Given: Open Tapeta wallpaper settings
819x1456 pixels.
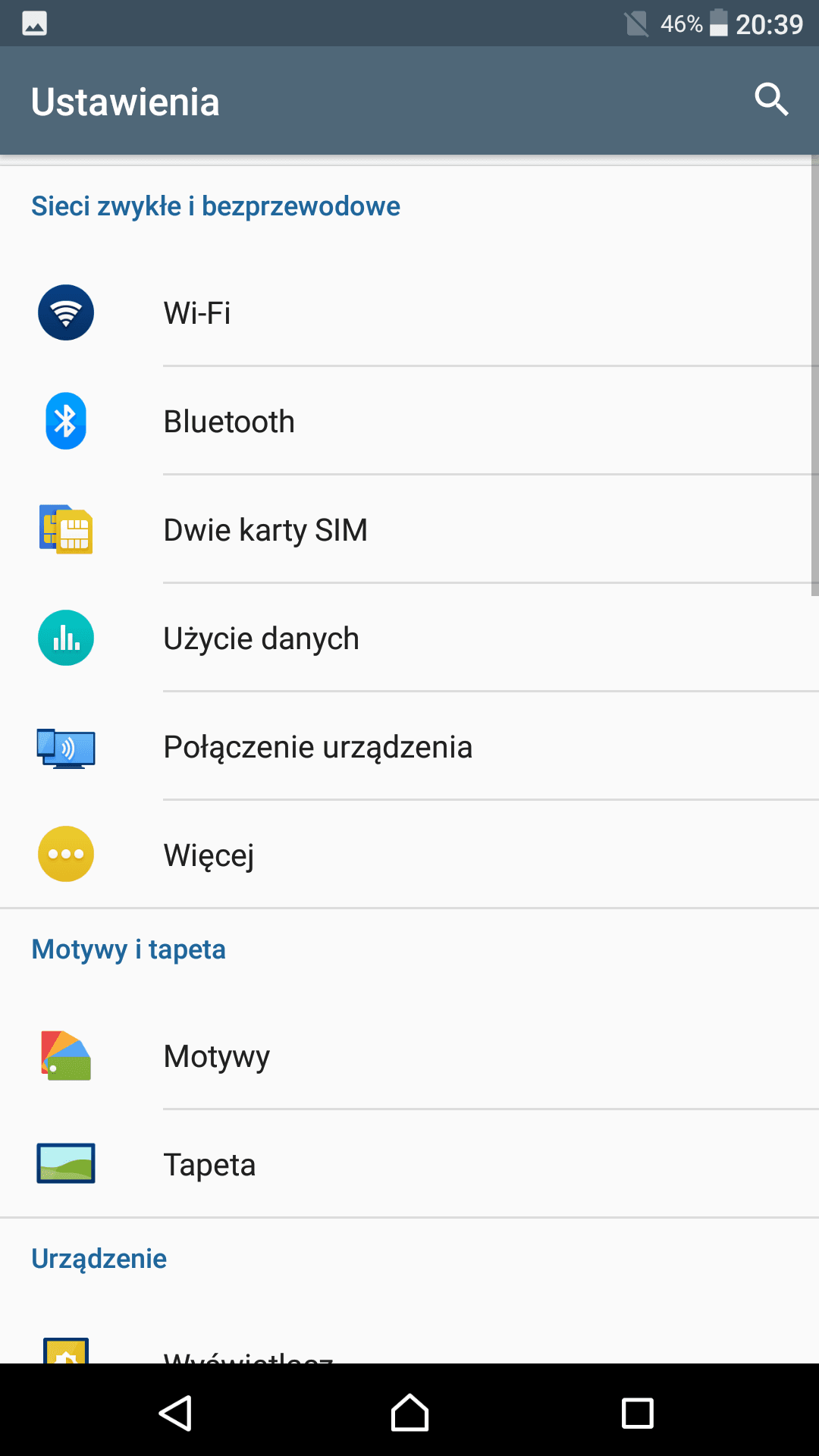Looking at the screenshot, I should [x=409, y=1164].
